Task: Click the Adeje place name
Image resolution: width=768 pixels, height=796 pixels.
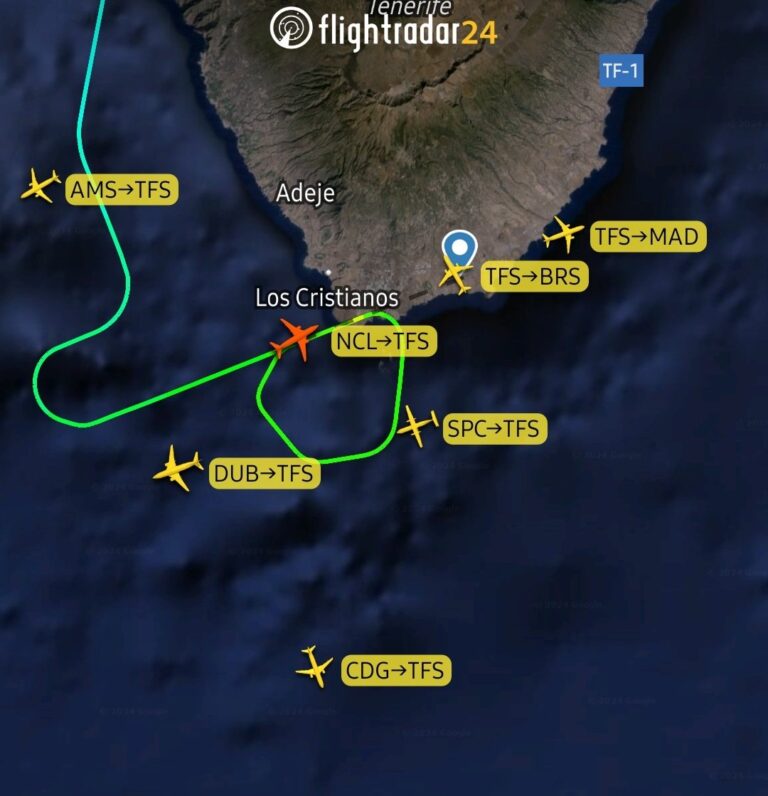Action: (305, 194)
